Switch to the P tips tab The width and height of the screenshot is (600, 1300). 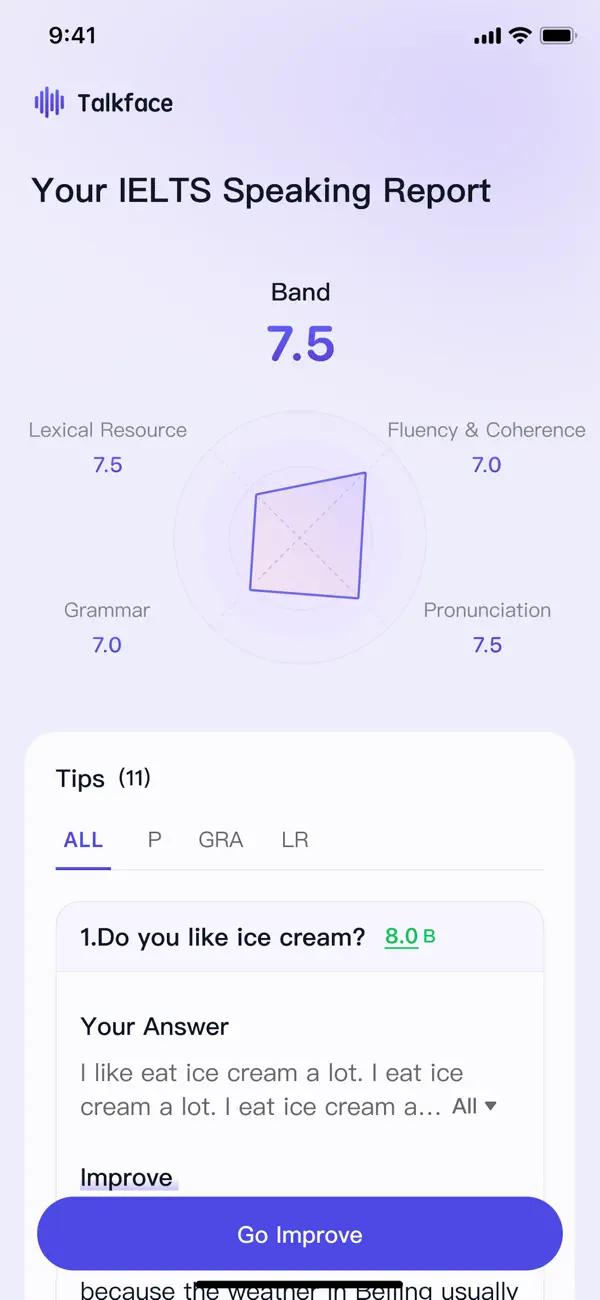154,840
